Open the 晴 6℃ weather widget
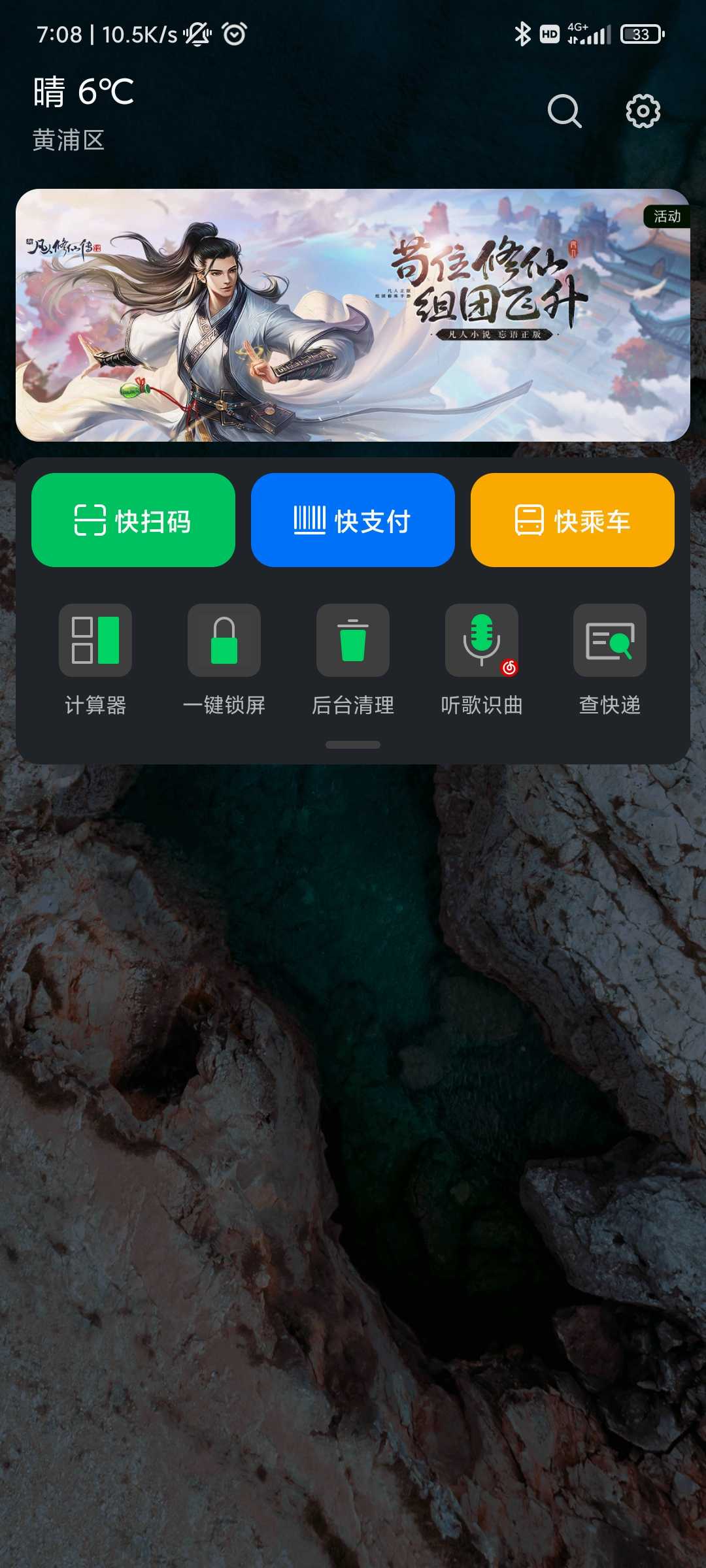 (84, 112)
